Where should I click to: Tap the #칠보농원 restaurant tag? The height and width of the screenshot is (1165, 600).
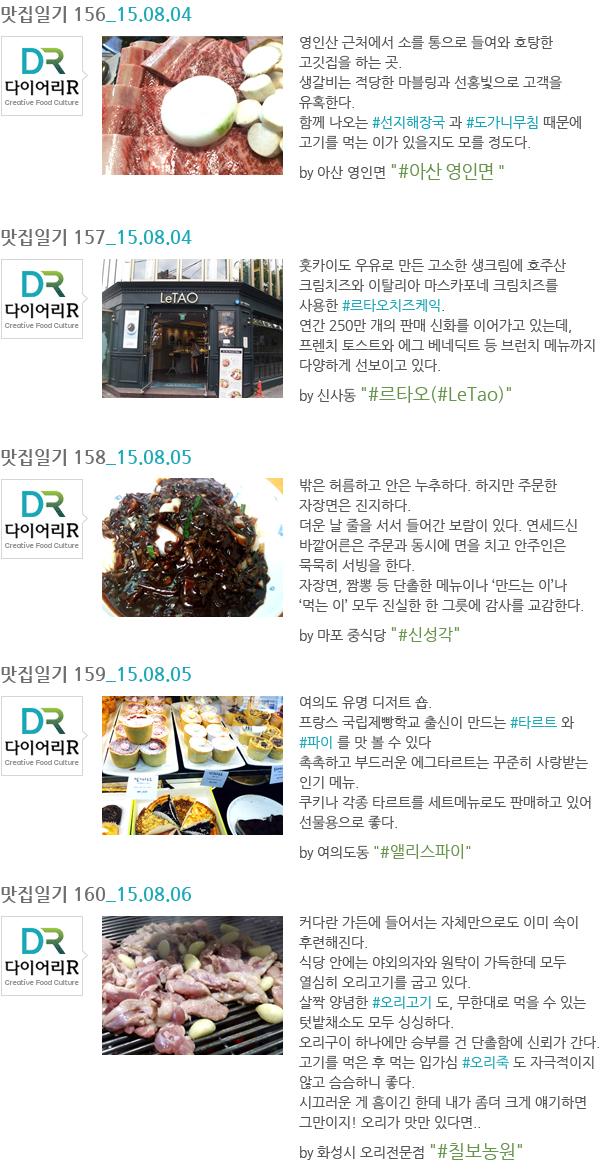[481, 1151]
